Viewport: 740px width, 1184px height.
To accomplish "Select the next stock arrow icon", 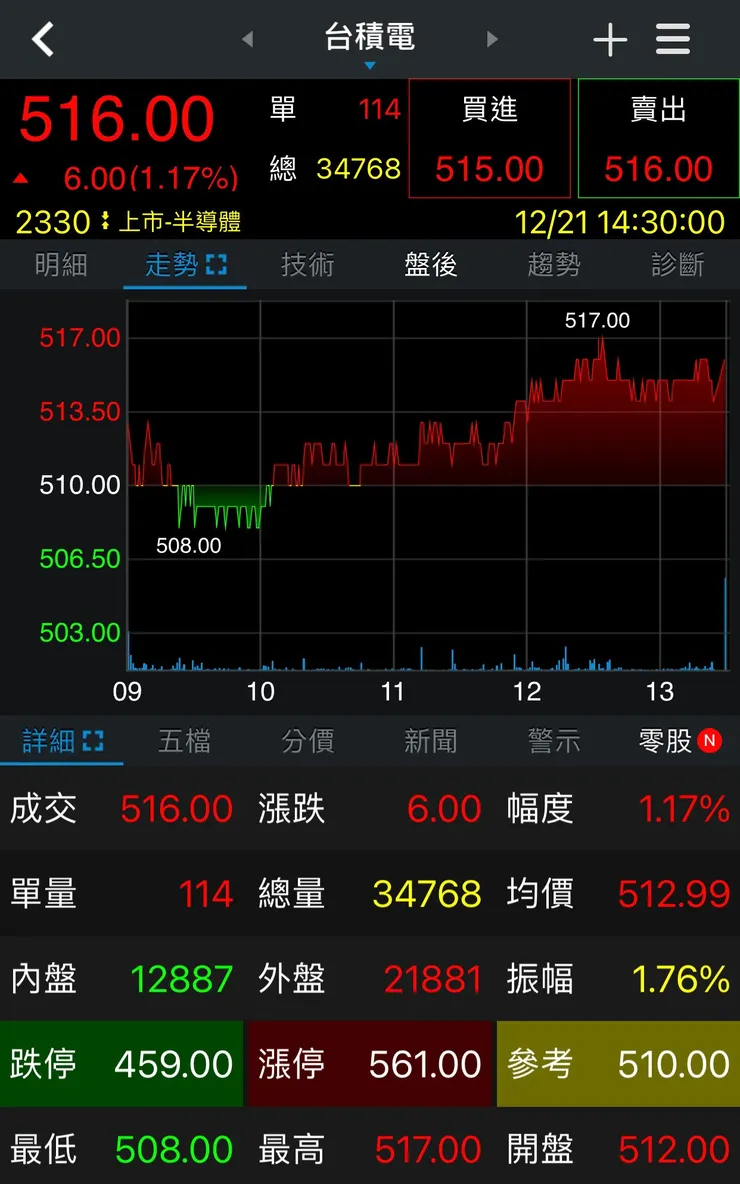I will pos(491,40).
